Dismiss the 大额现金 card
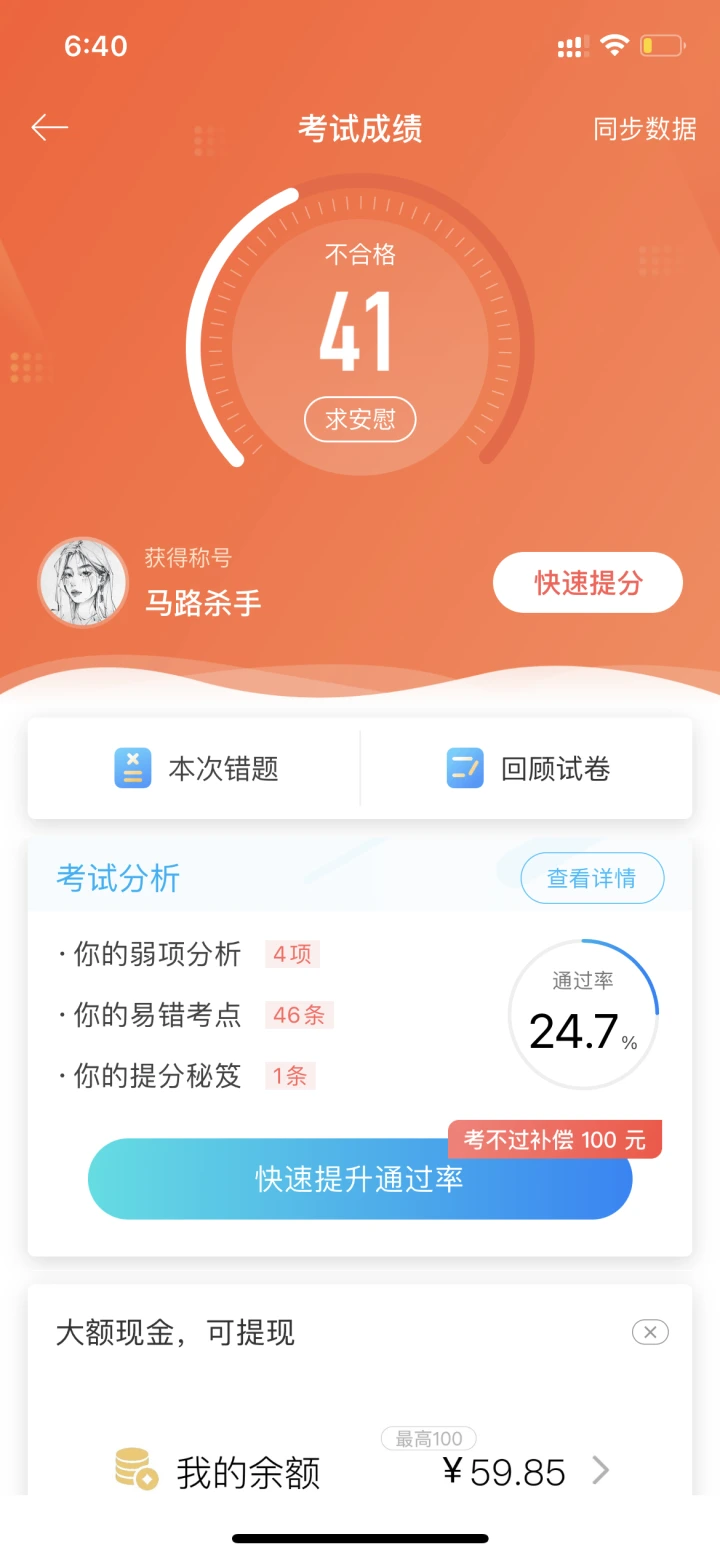This screenshot has height=1558, width=720. (650, 1332)
